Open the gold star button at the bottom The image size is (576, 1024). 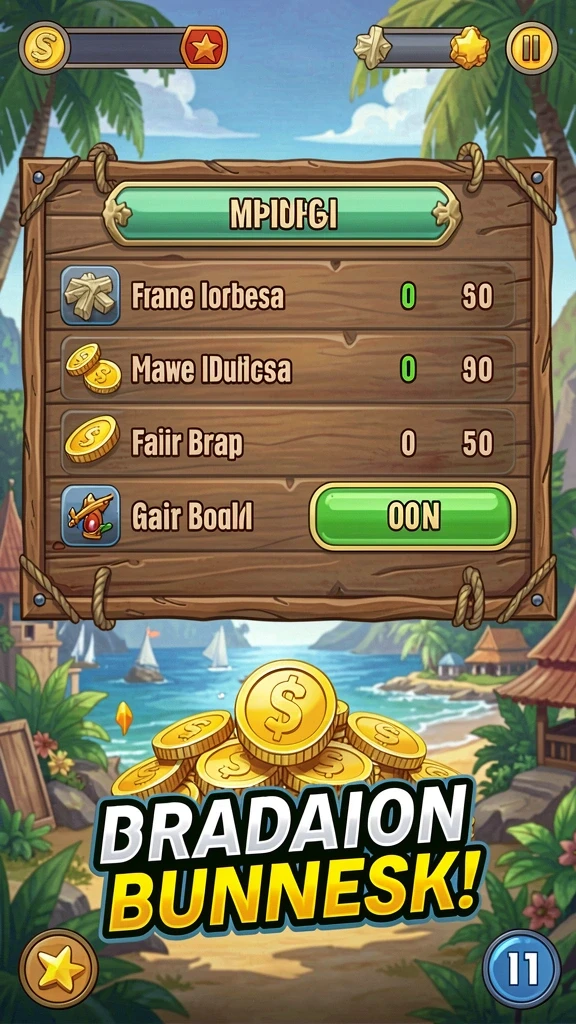[59, 968]
